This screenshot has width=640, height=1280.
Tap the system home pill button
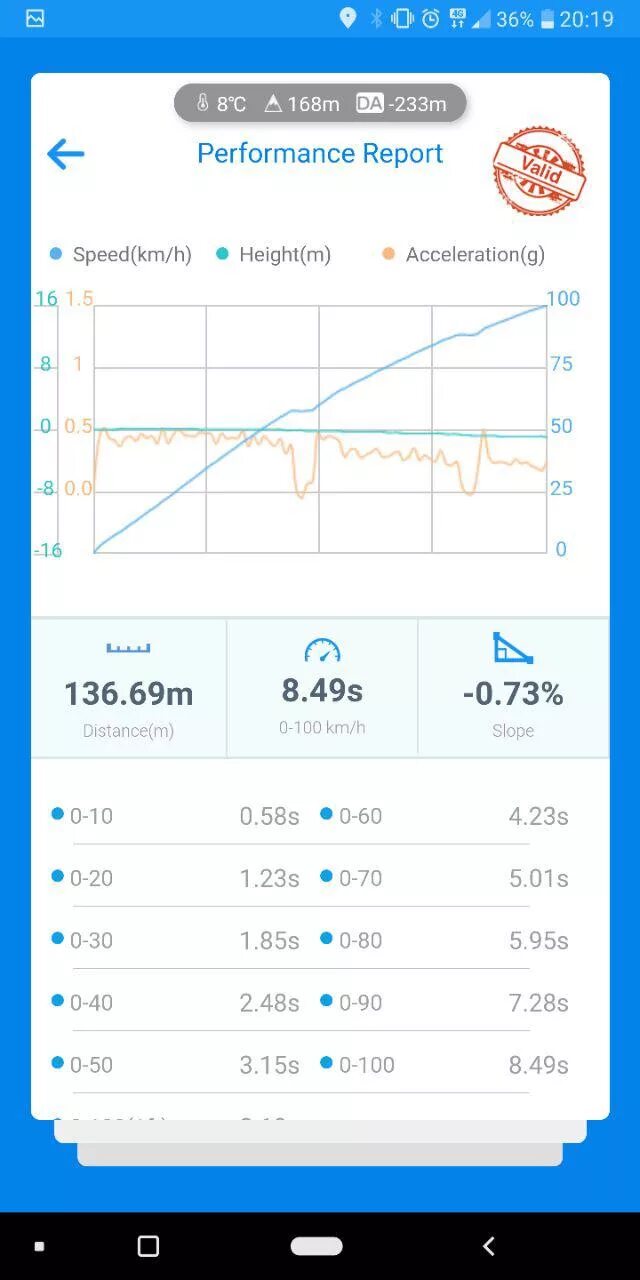[316, 1246]
